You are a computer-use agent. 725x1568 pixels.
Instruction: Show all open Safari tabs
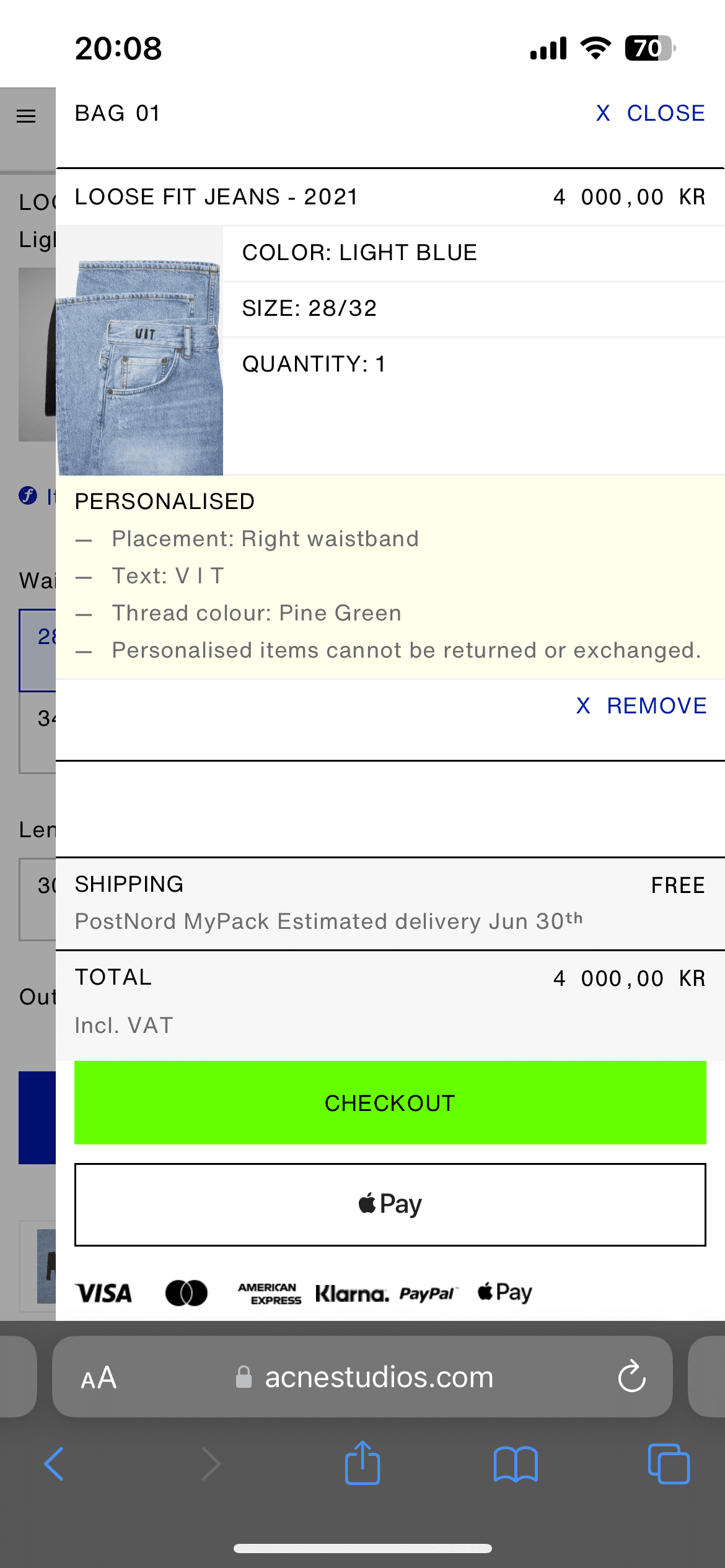pos(669,1464)
